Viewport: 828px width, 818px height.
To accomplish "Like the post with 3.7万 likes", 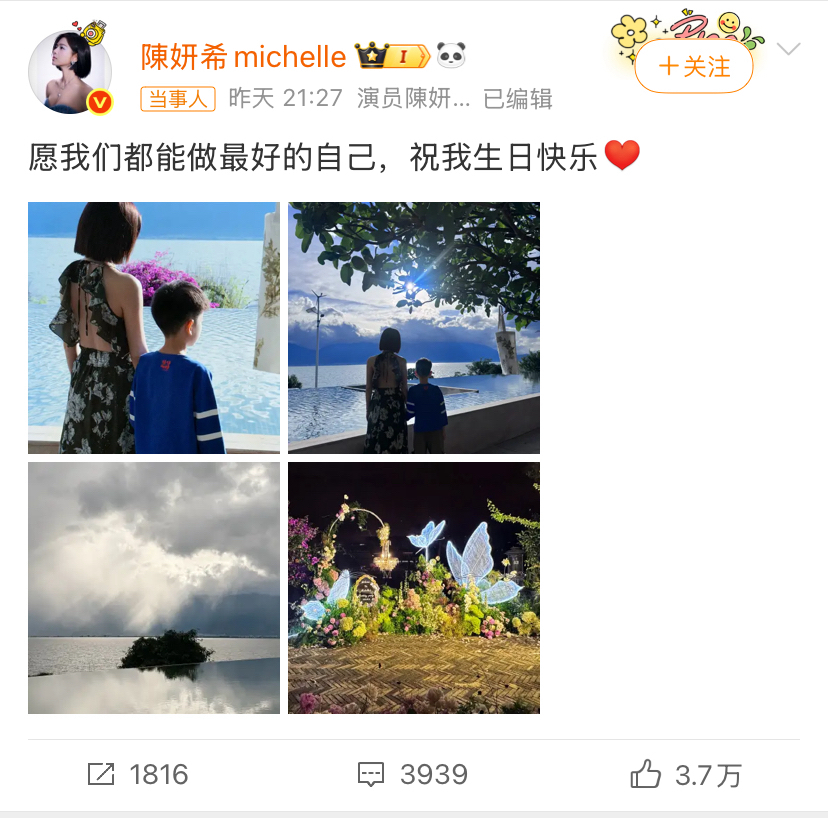I will point(686,774).
